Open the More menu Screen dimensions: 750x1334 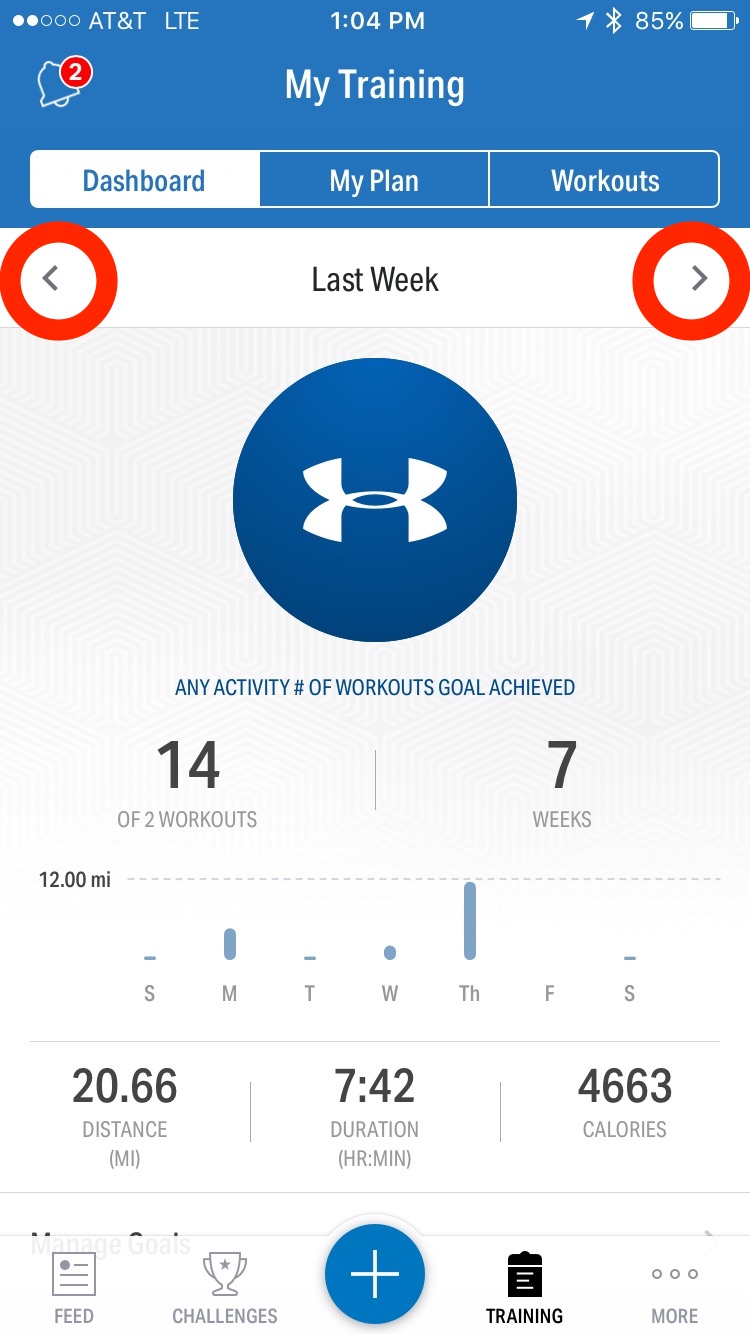tap(675, 1288)
